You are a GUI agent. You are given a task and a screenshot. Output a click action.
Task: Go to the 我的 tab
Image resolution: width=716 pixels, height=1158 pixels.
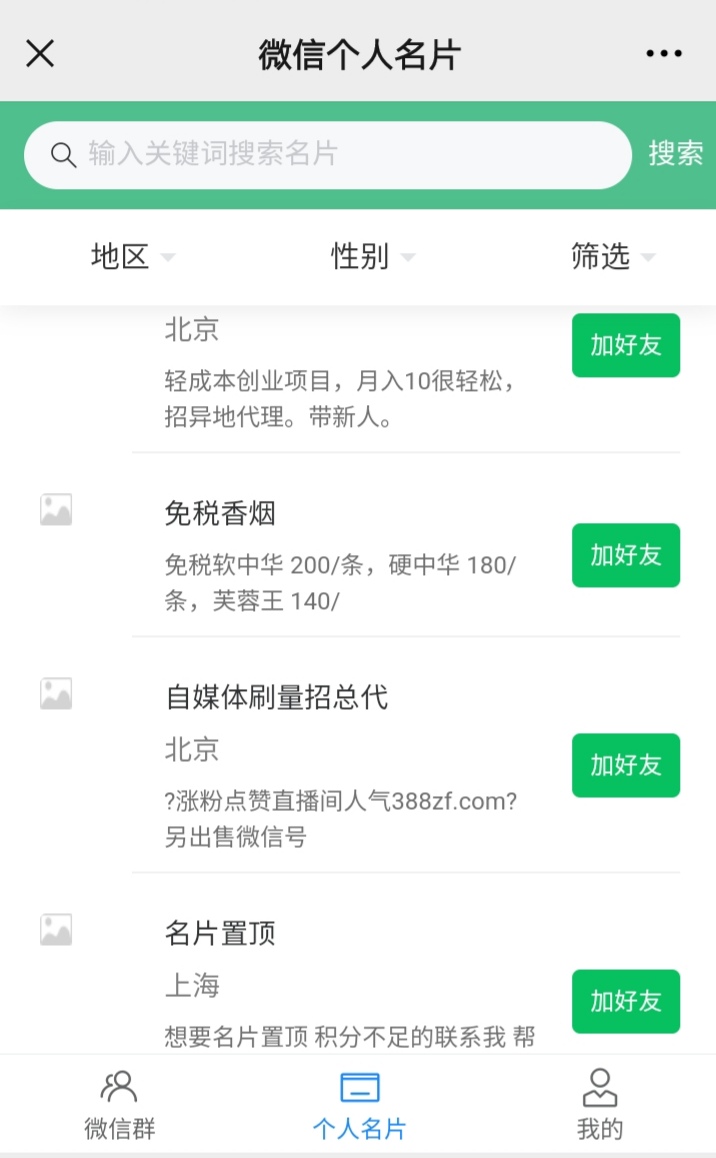coord(599,1105)
